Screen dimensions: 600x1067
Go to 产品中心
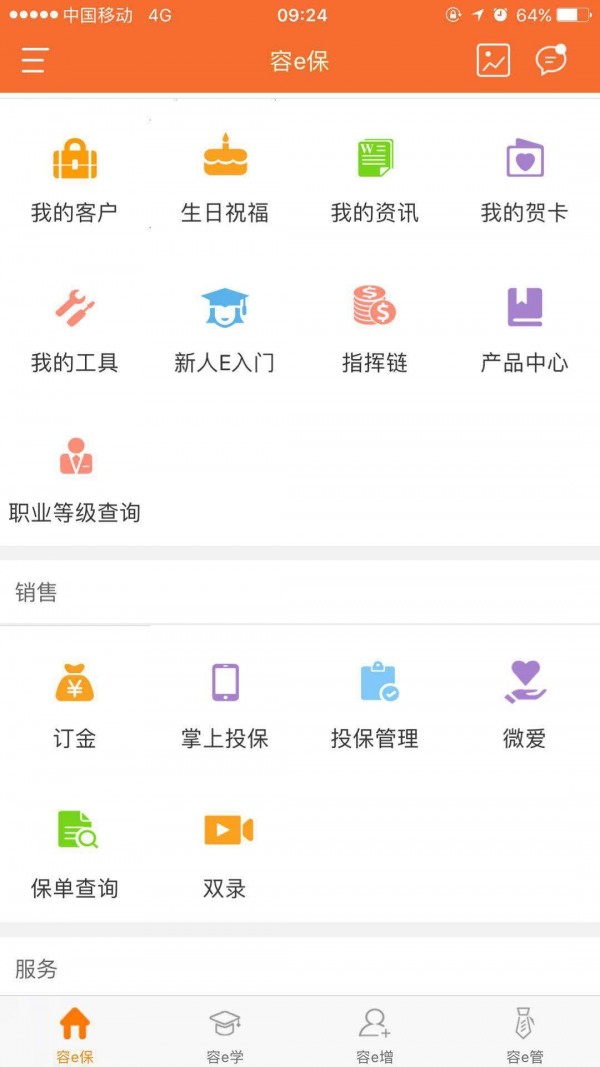click(524, 331)
